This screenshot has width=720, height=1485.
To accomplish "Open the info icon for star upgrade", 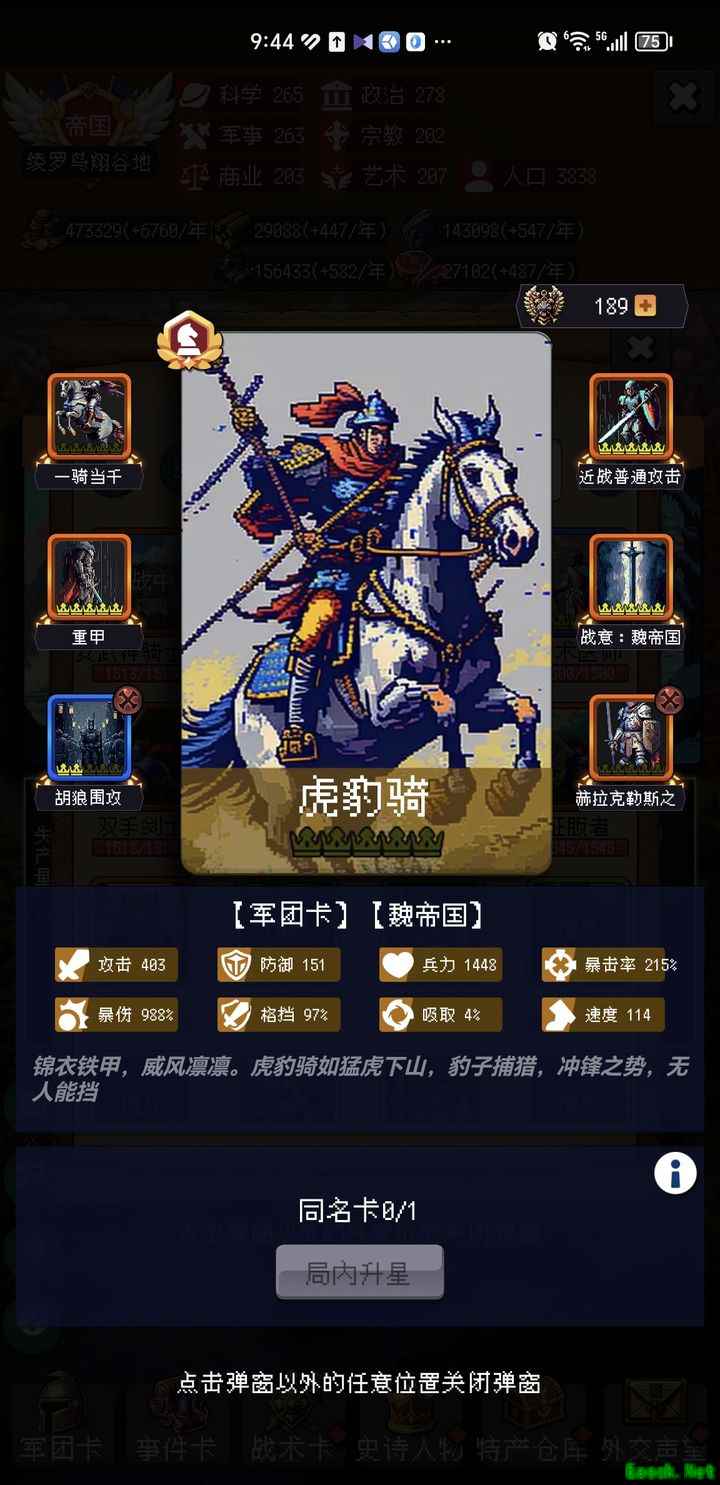I will tap(675, 1172).
